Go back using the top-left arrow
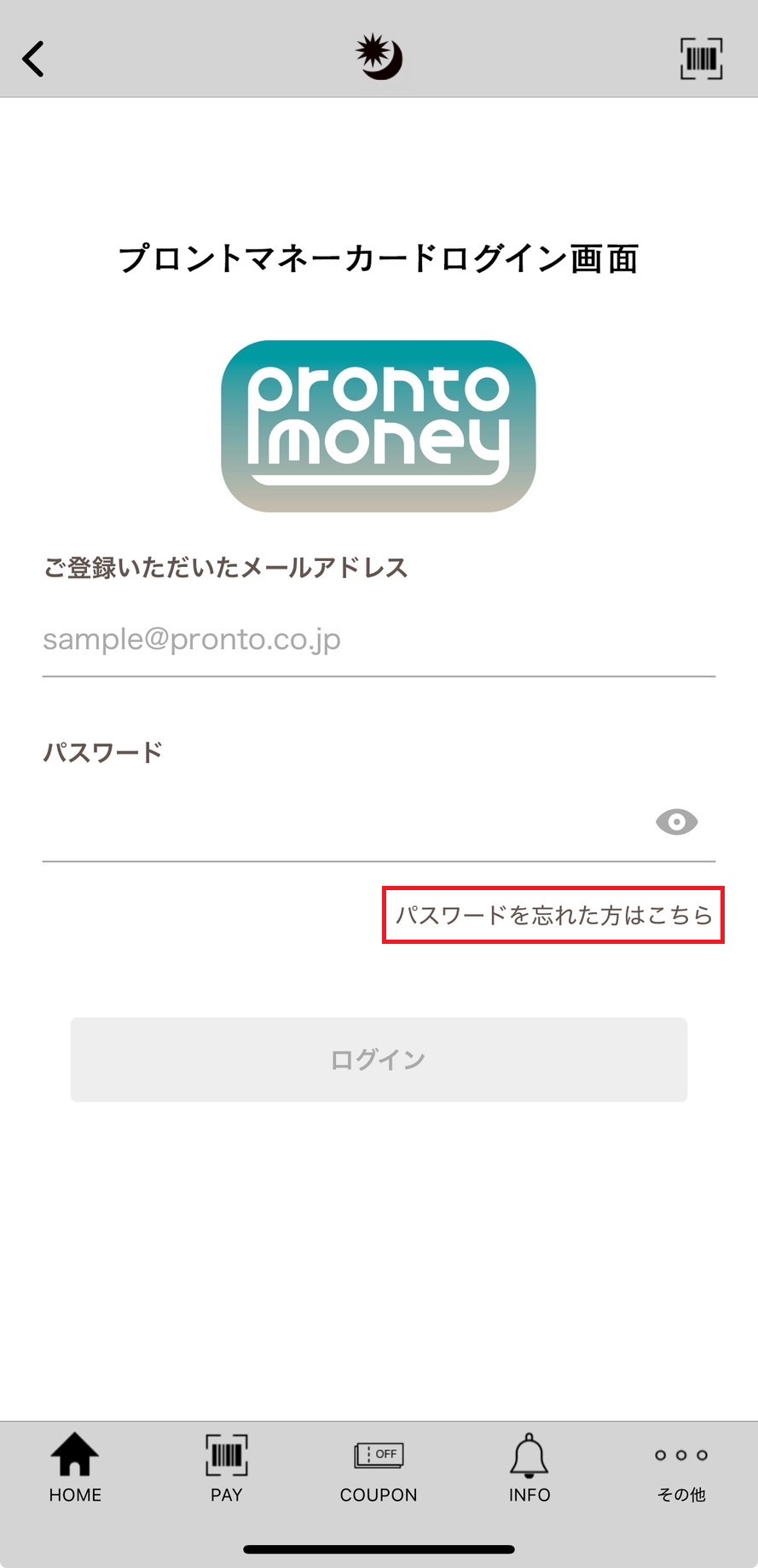Screen dimensions: 758x1568 coord(33,59)
